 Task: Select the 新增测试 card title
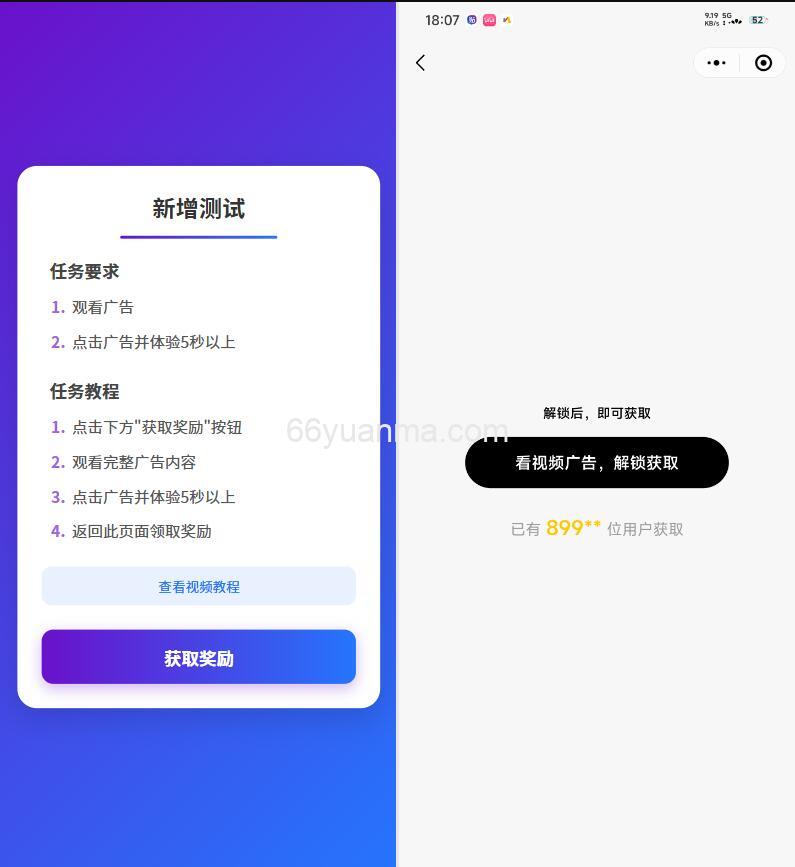coord(198,210)
